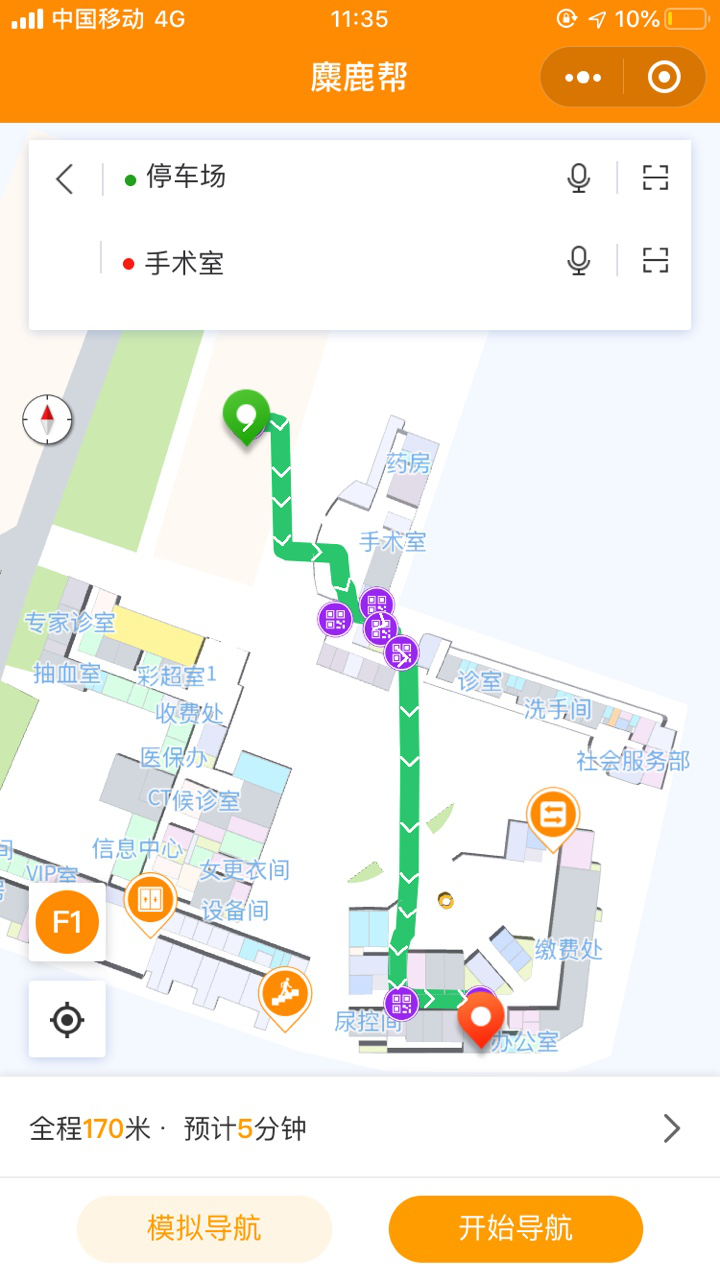This screenshot has width=720, height=1280.
Task: Use voice input for the starting point 停车场
Action: [578, 178]
